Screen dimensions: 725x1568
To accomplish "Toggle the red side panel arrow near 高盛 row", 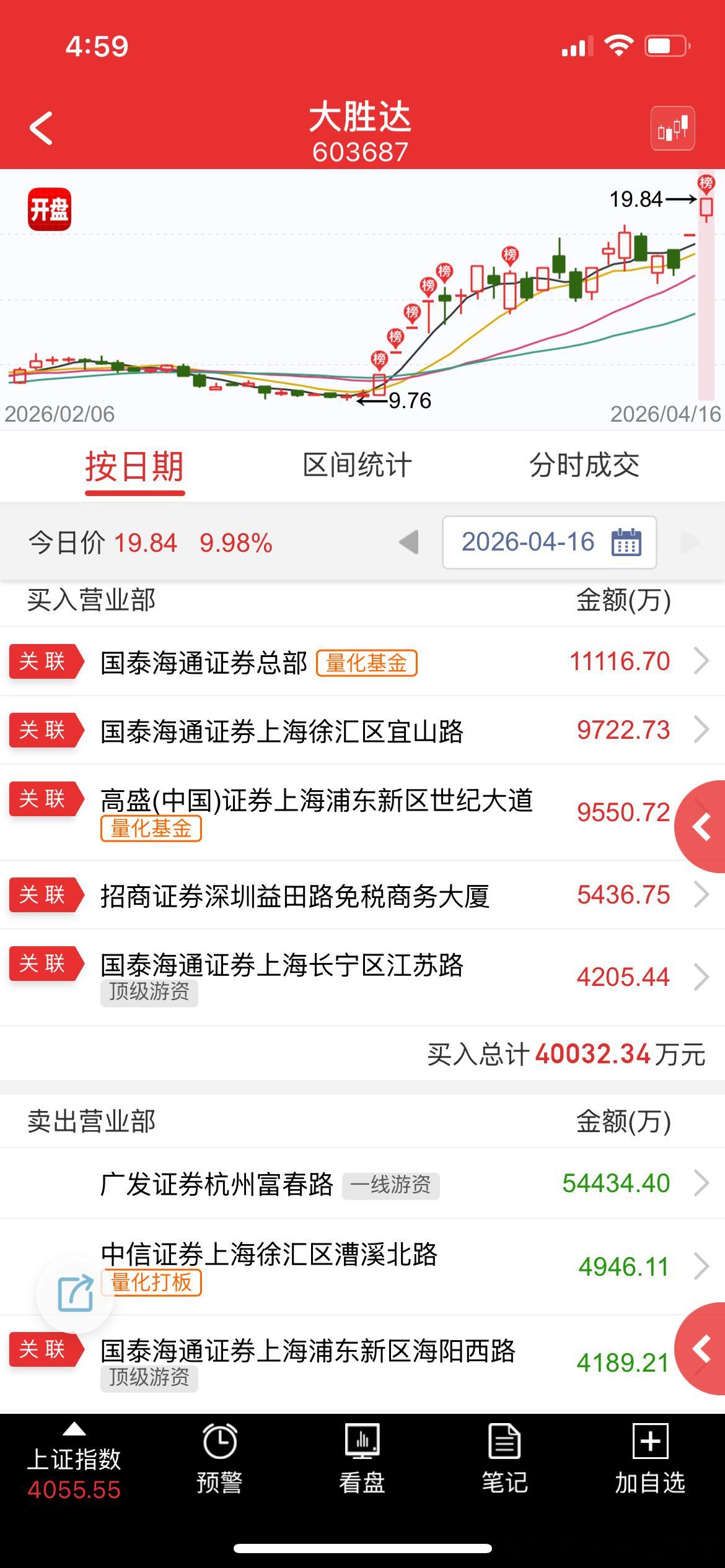I will (703, 827).
